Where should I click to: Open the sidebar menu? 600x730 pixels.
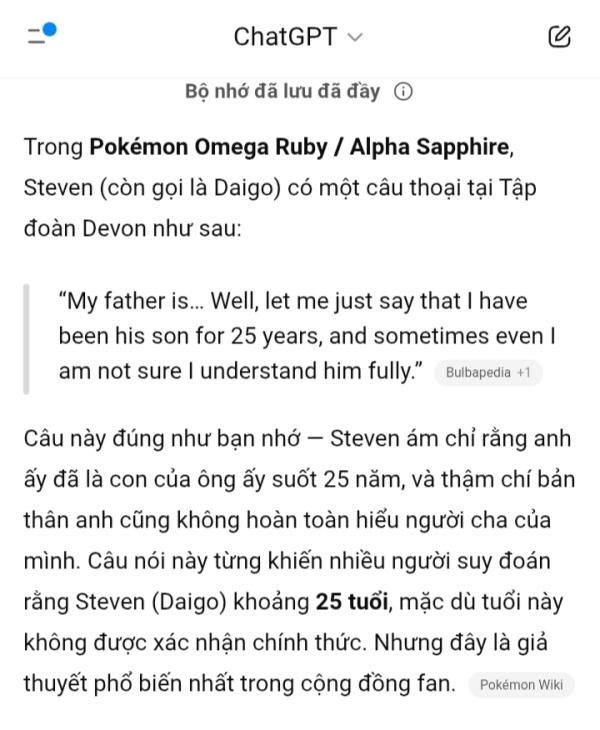pyautogui.click(x=40, y=36)
